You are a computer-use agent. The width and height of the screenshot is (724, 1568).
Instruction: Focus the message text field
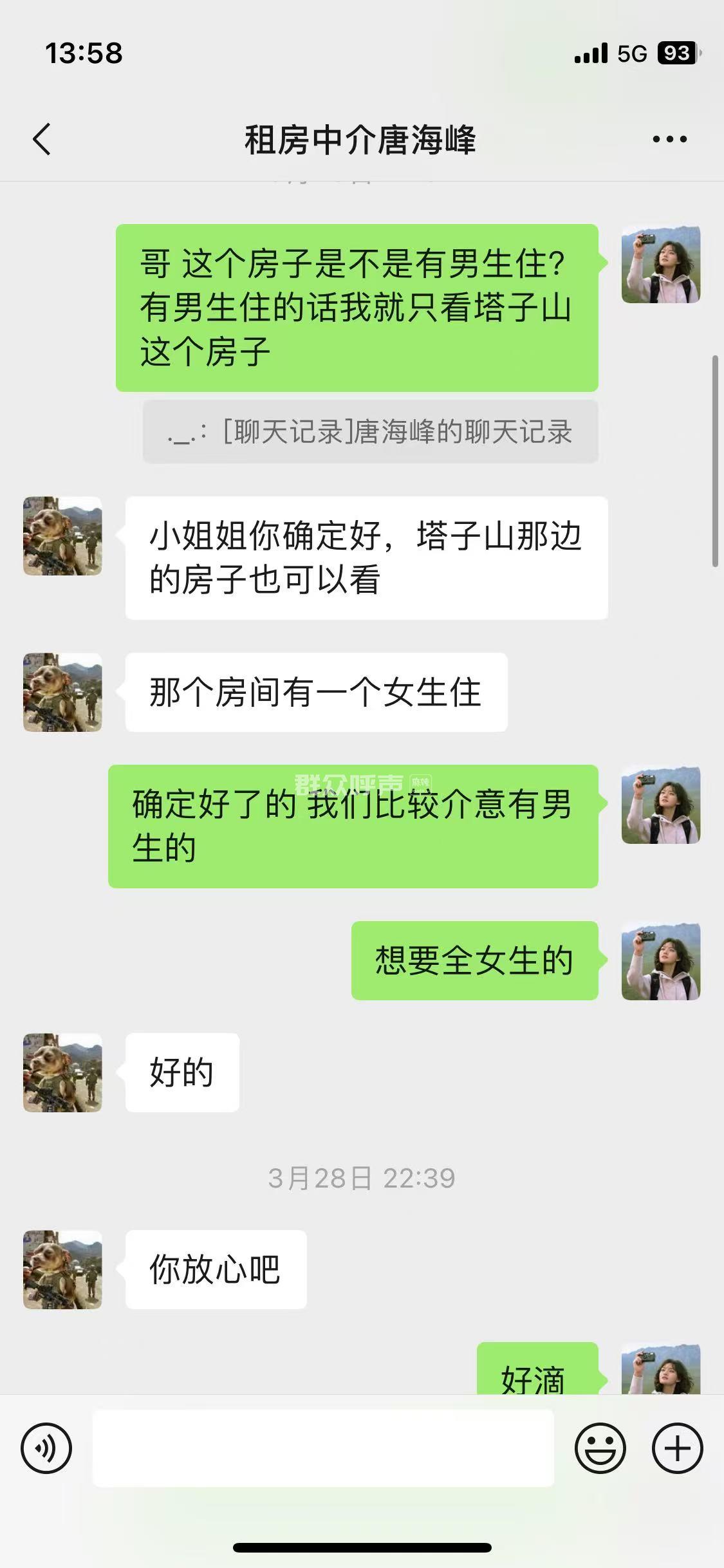[x=323, y=1448]
